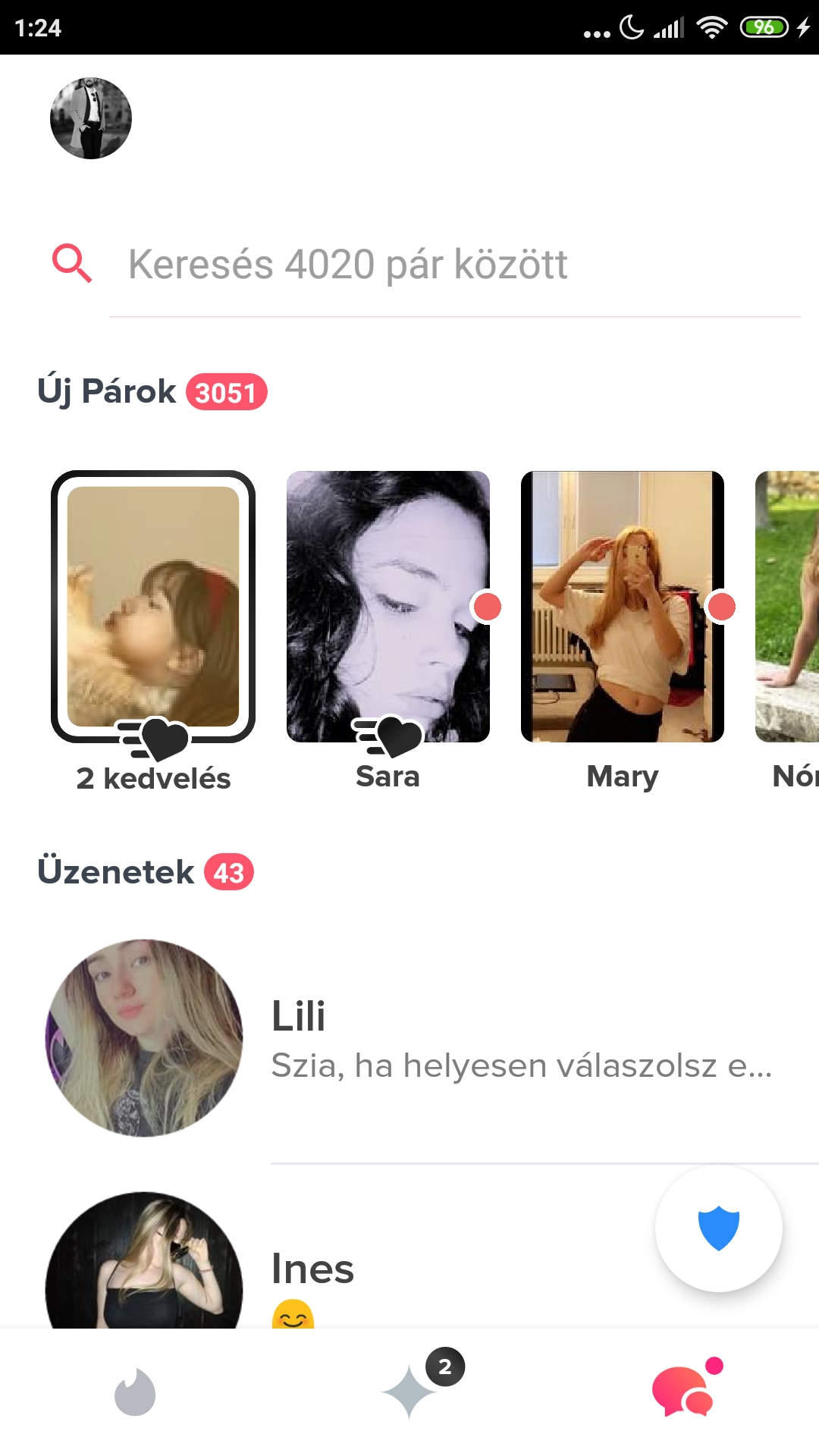Open the Üzenetek 43 counter badge

(230, 872)
